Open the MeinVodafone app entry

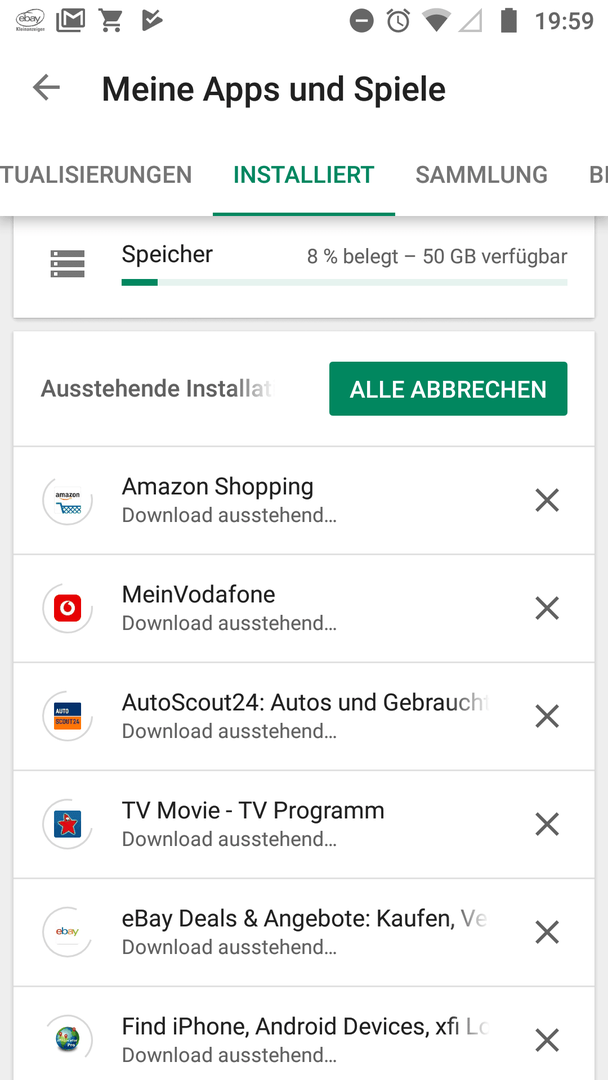[x=269, y=609]
